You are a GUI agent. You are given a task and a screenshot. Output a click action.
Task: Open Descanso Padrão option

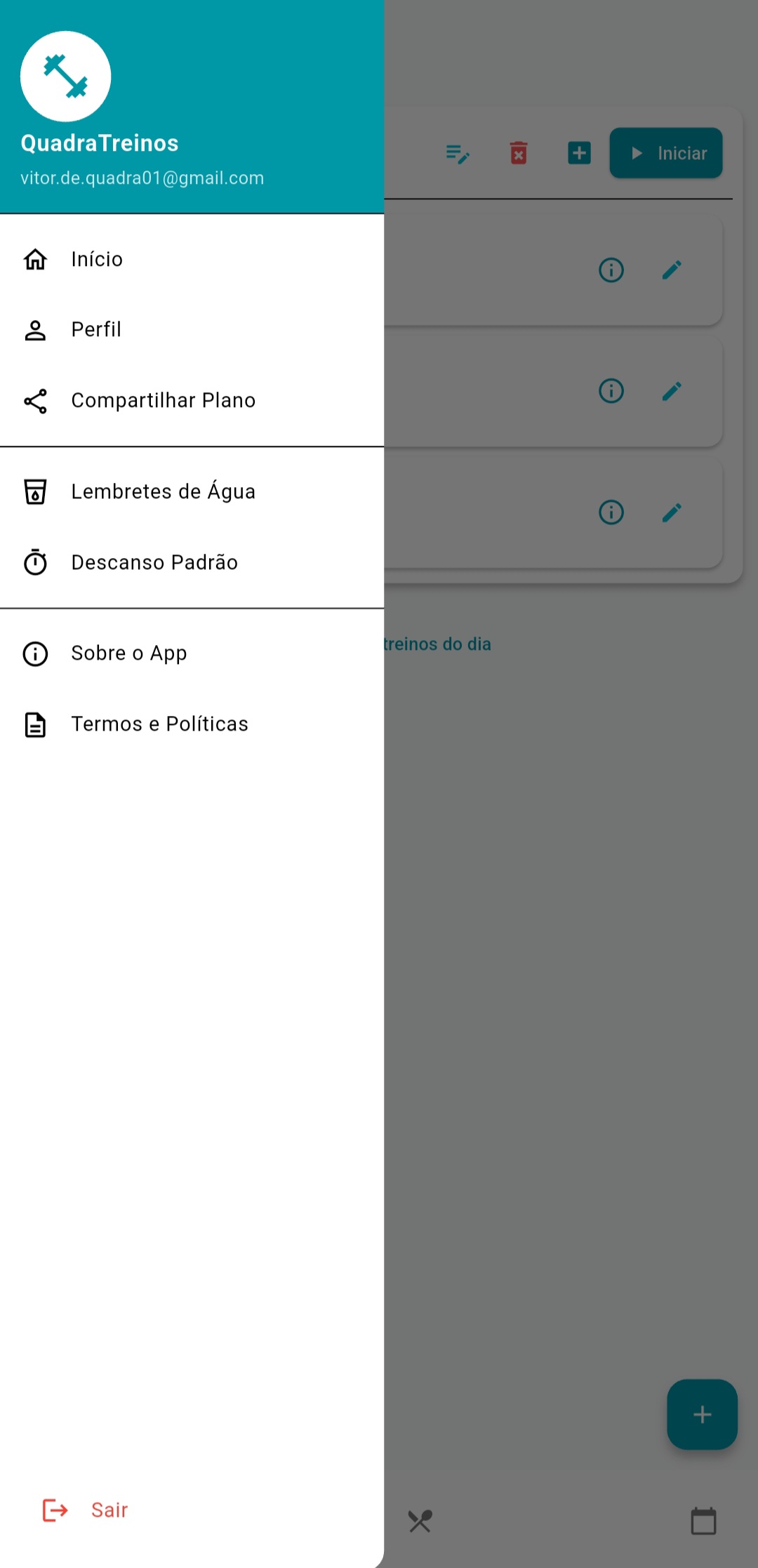pos(154,563)
